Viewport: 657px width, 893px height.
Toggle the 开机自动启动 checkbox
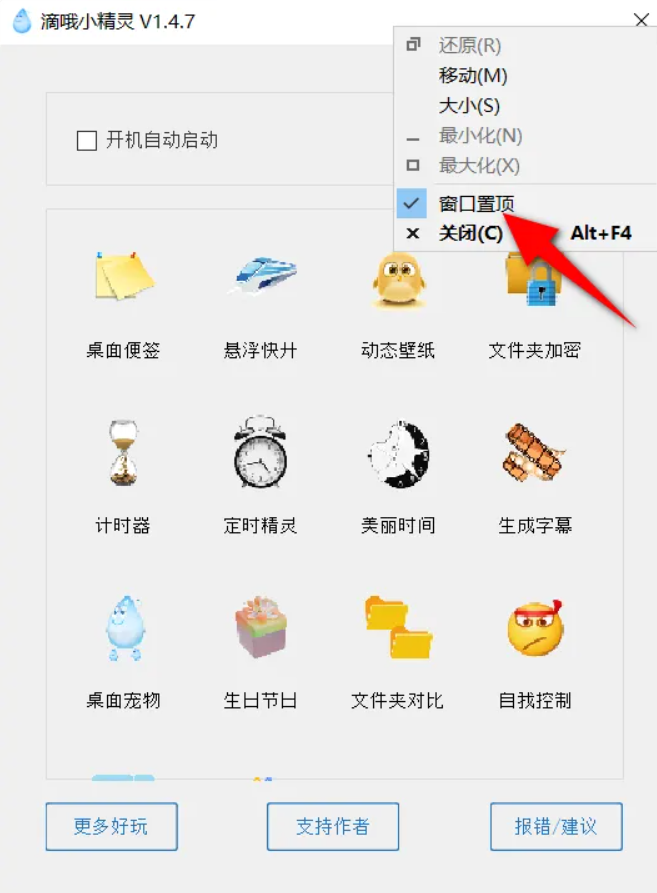pos(87,141)
